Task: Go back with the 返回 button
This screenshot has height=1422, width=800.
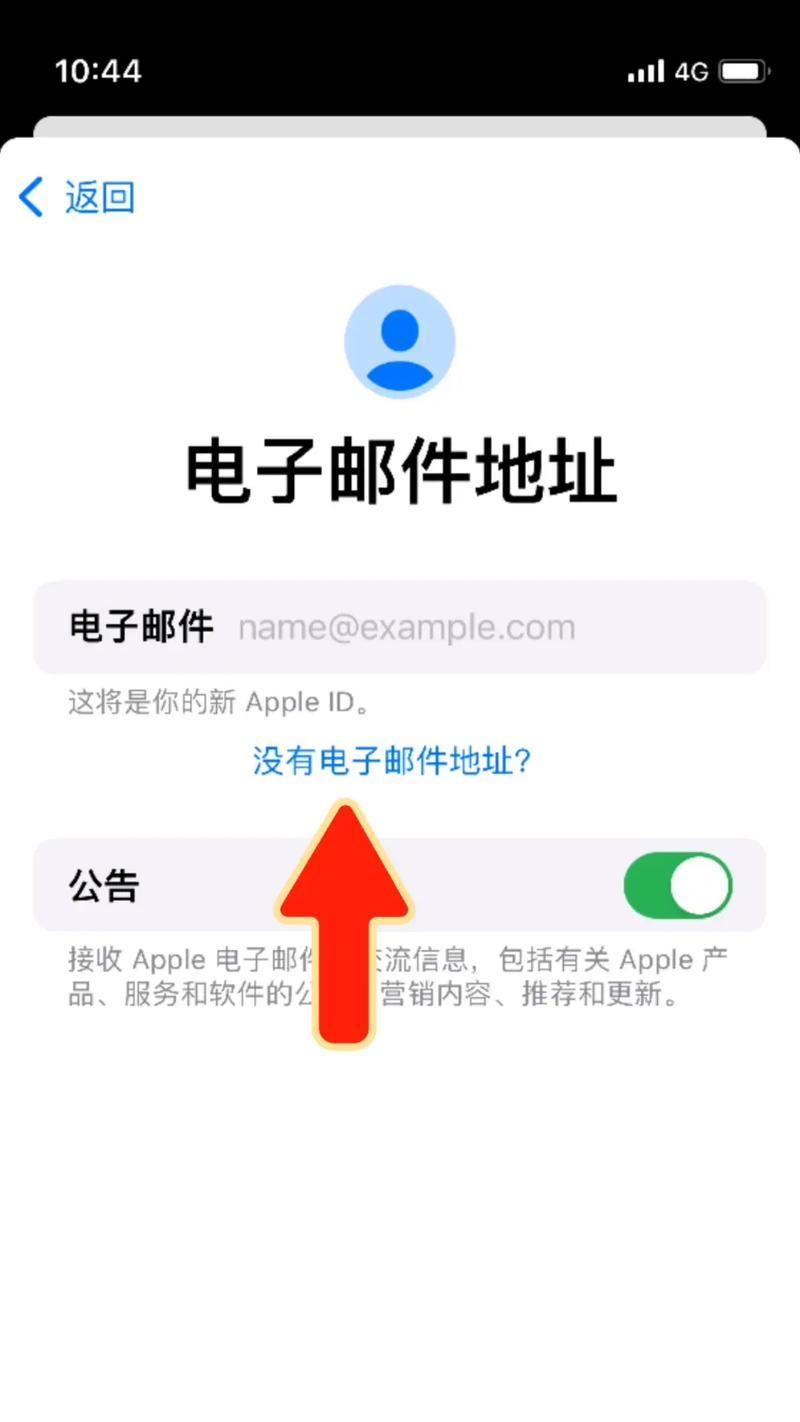Action: tap(77, 197)
